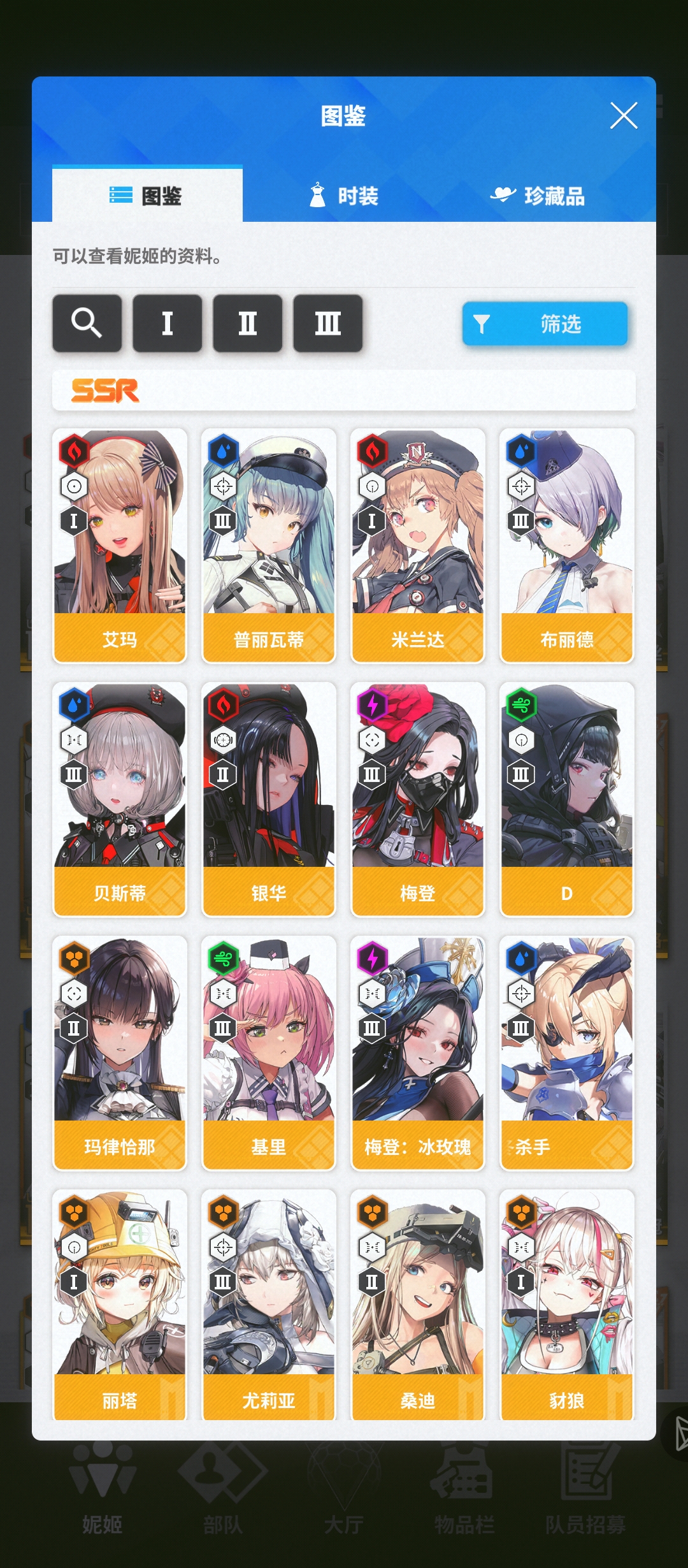
Task: Open 贝斯蒂 character profile
Action: [120, 799]
